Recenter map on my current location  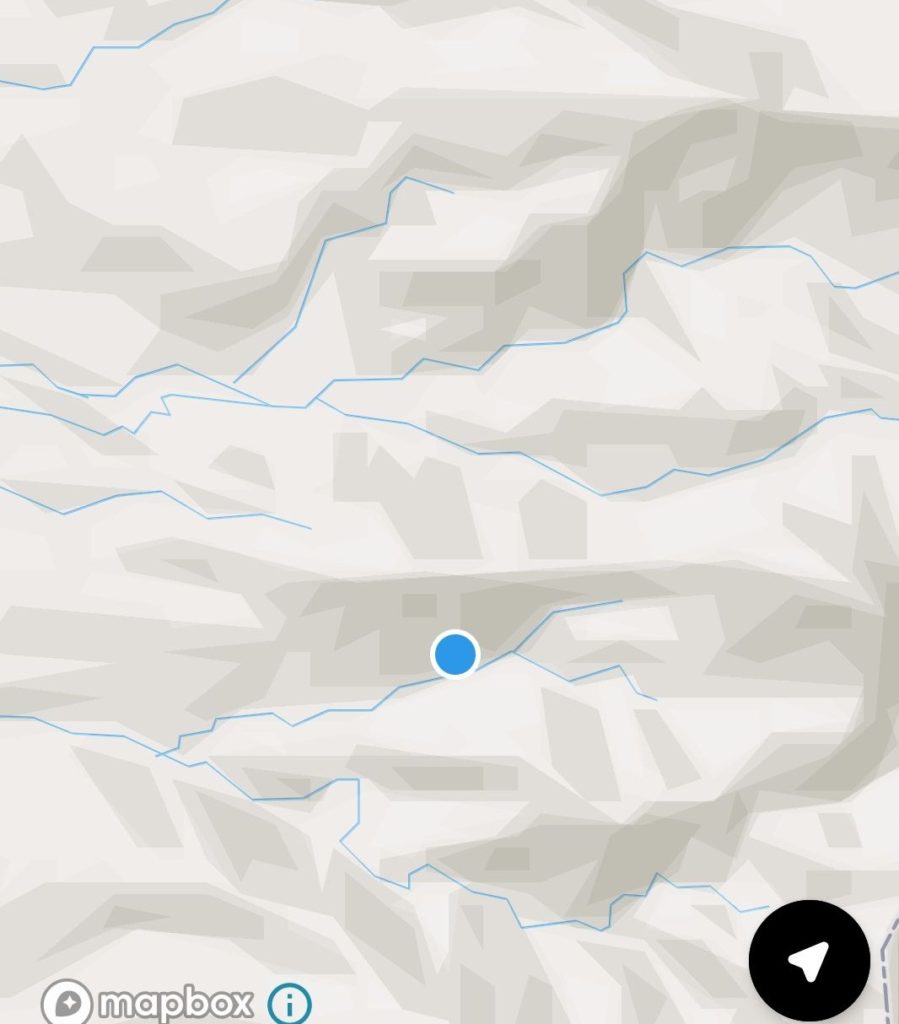[x=808, y=960]
